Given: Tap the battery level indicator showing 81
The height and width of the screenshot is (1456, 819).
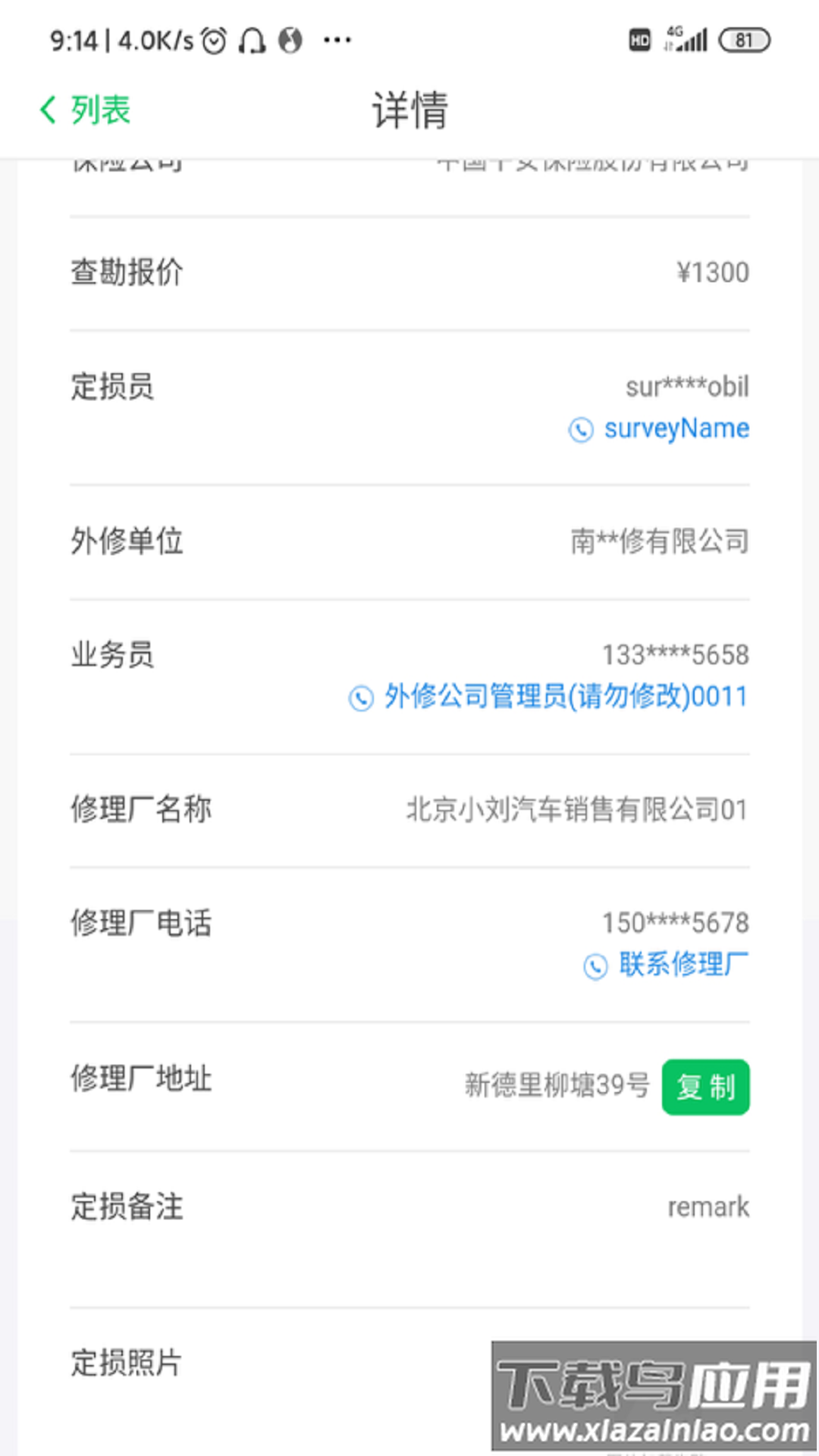Looking at the screenshot, I should [746, 39].
